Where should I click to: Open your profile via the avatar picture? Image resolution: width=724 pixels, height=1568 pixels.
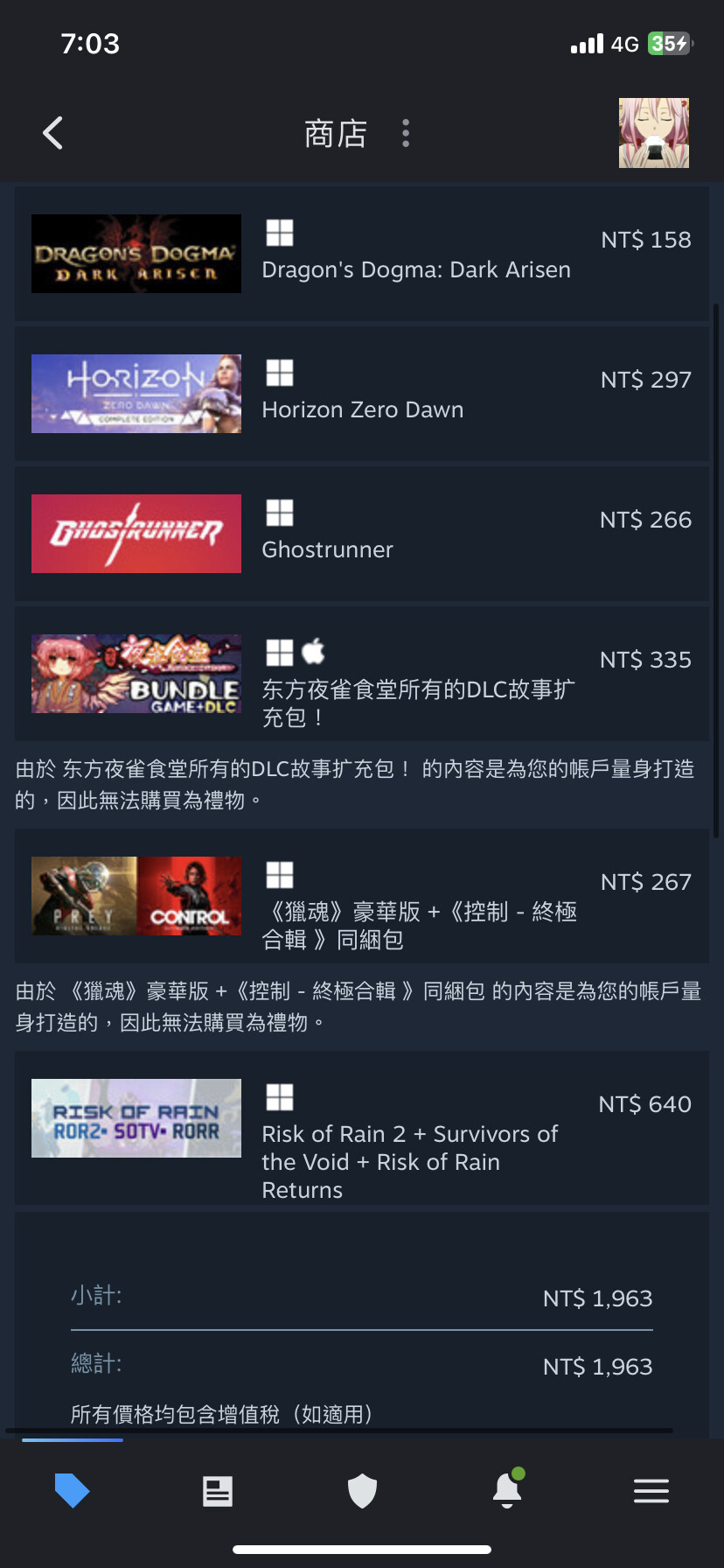[x=653, y=133]
